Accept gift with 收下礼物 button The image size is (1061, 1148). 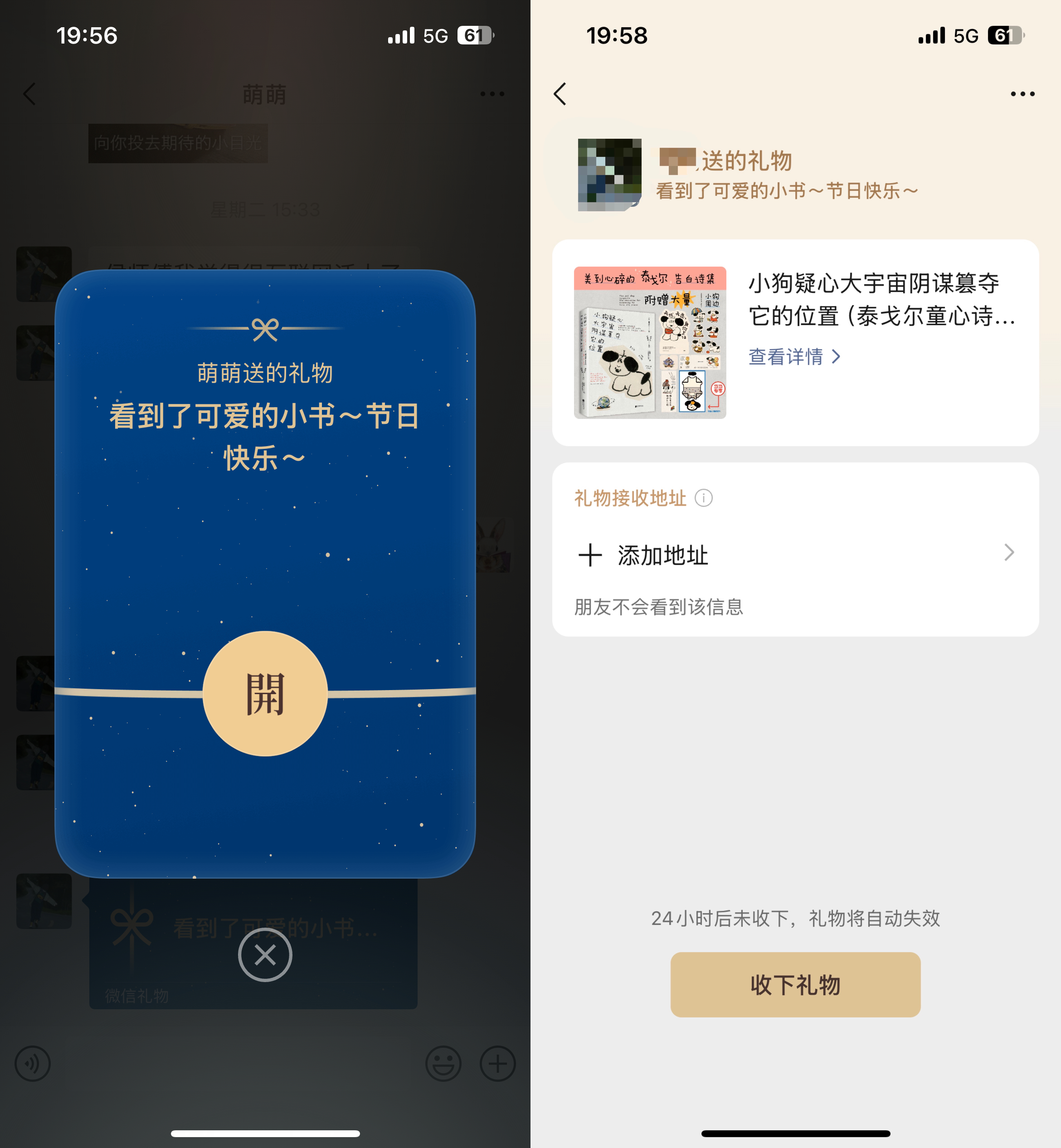[x=794, y=984]
